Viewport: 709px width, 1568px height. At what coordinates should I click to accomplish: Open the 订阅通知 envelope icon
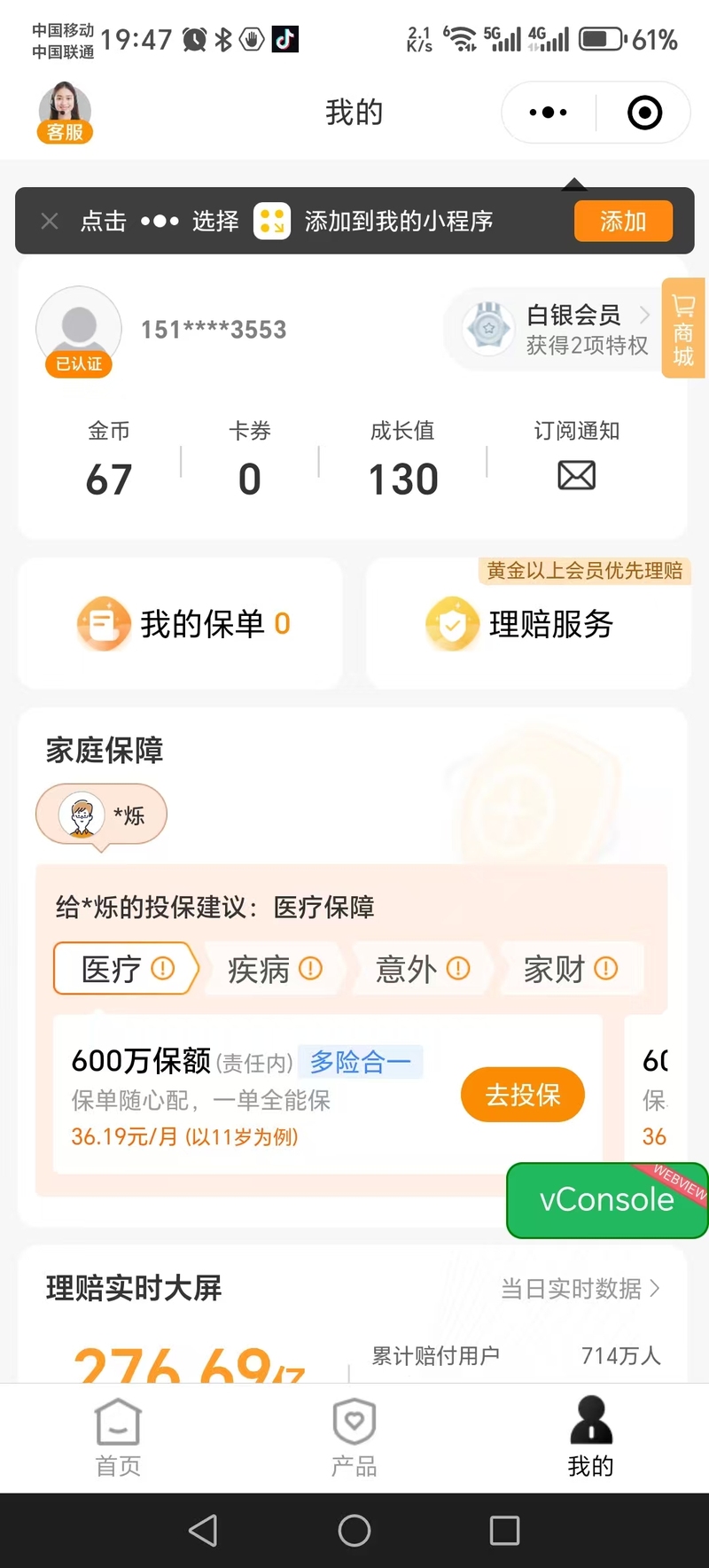coord(576,475)
